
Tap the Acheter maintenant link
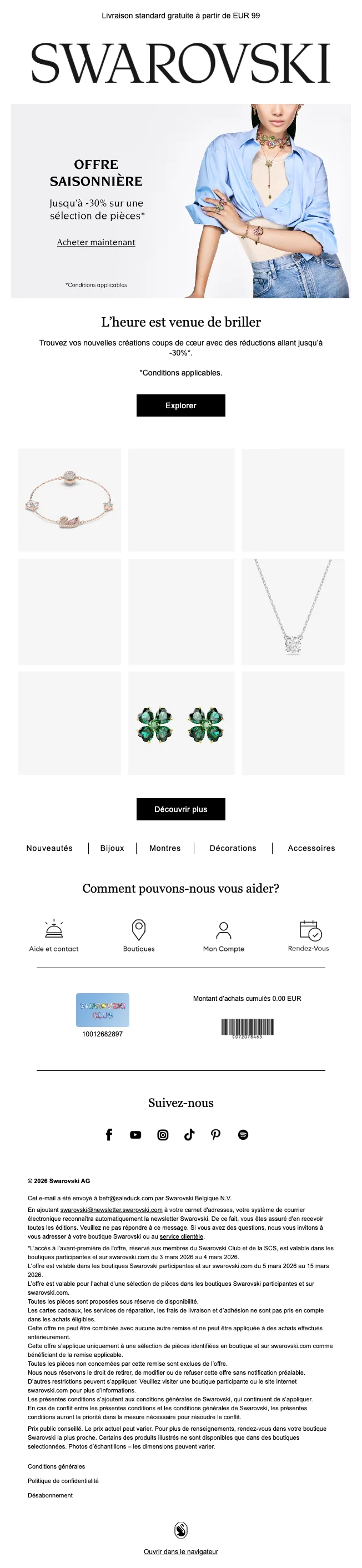coord(96,242)
